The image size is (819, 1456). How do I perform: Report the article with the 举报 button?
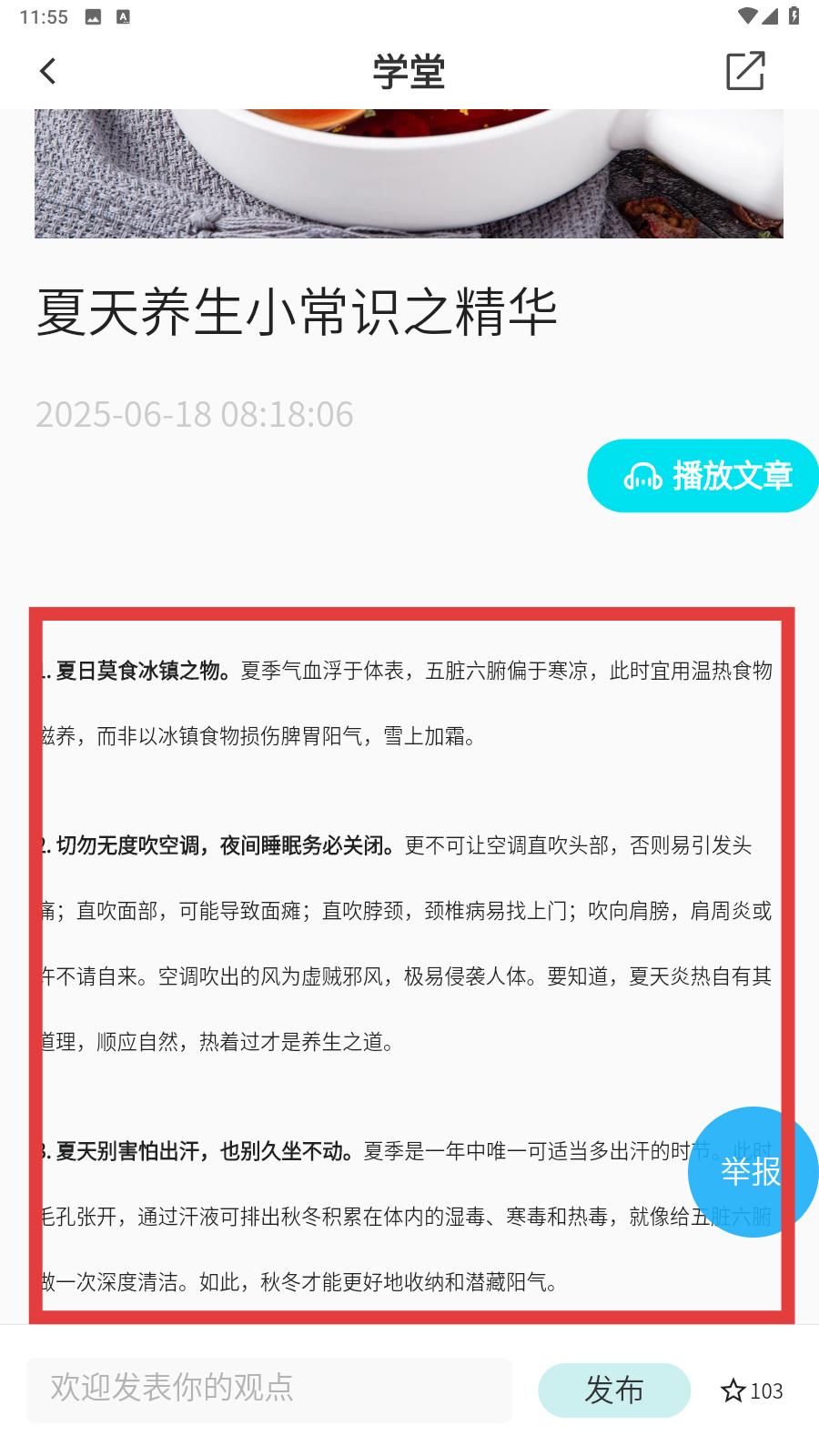pos(752,1171)
